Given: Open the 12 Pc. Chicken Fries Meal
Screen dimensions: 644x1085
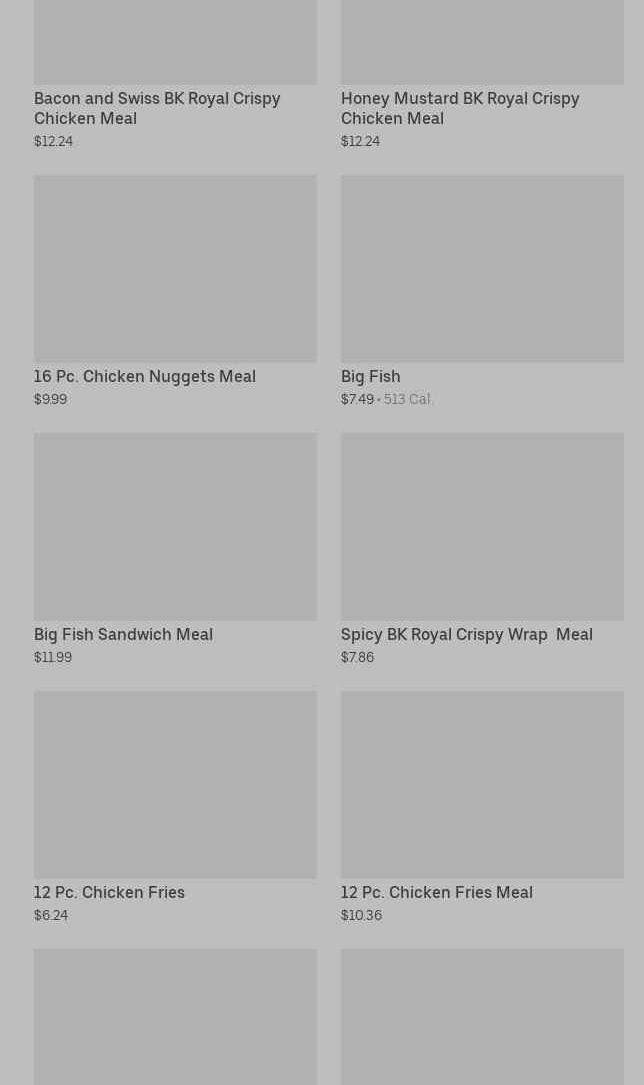Looking at the screenshot, I should [x=482, y=808].
